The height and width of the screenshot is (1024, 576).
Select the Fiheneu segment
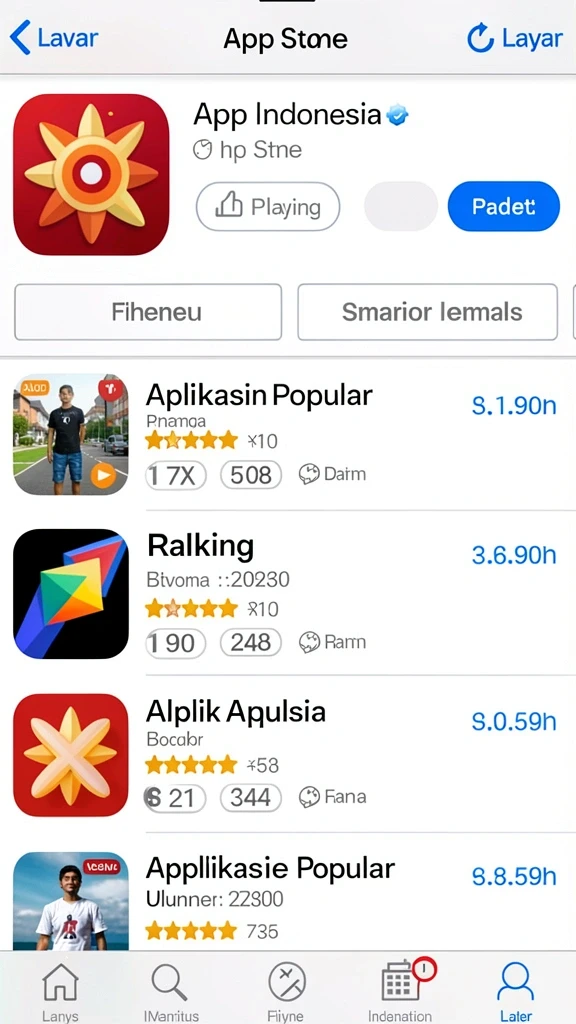coord(148,312)
